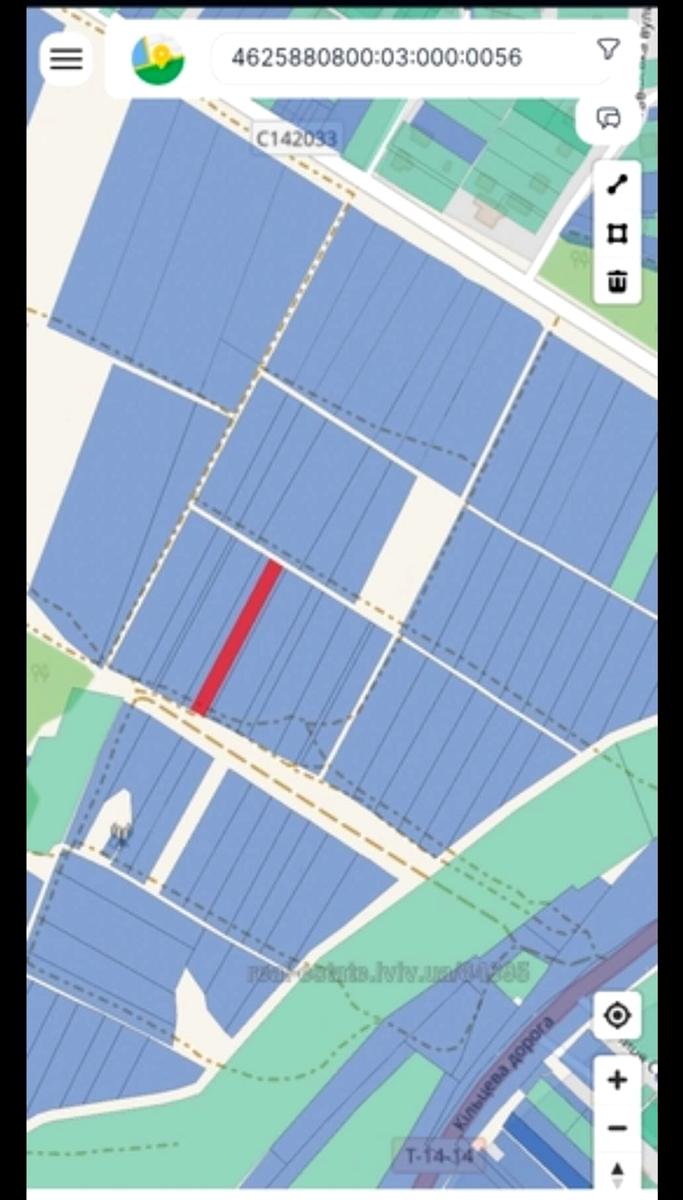Open the filter funnel icon
Viewport: 683px width, 1200px height.
click(608, 49)
